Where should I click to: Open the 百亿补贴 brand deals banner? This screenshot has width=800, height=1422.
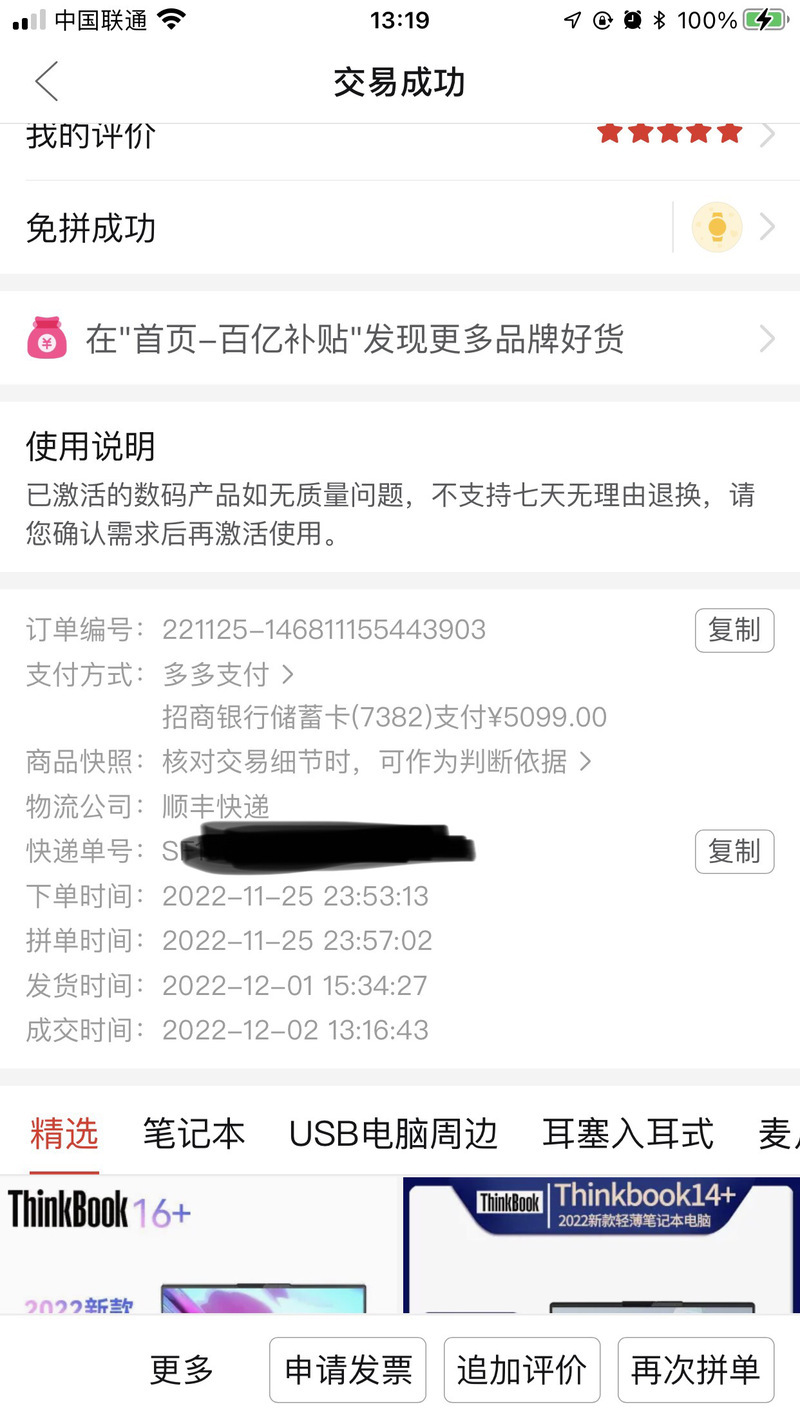[x=400, y=339]
